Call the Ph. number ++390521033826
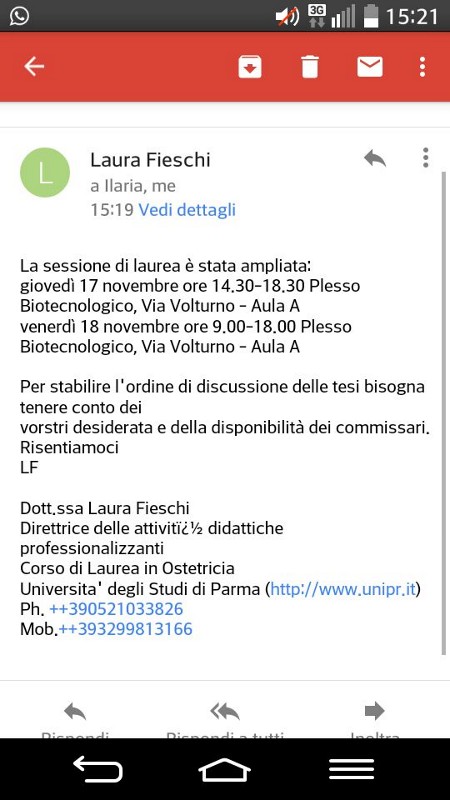This screenshot has height=800, width=450. [116, 609]
